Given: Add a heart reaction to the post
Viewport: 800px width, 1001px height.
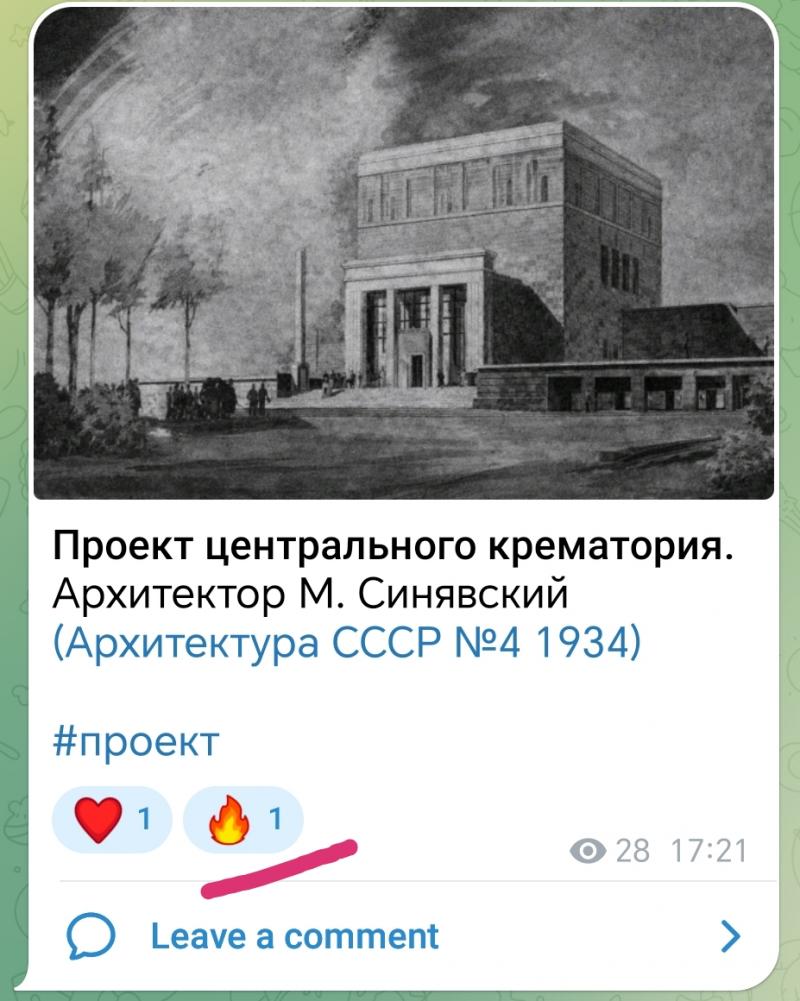Looking at the screenshot, I should (x=111, y=823).
